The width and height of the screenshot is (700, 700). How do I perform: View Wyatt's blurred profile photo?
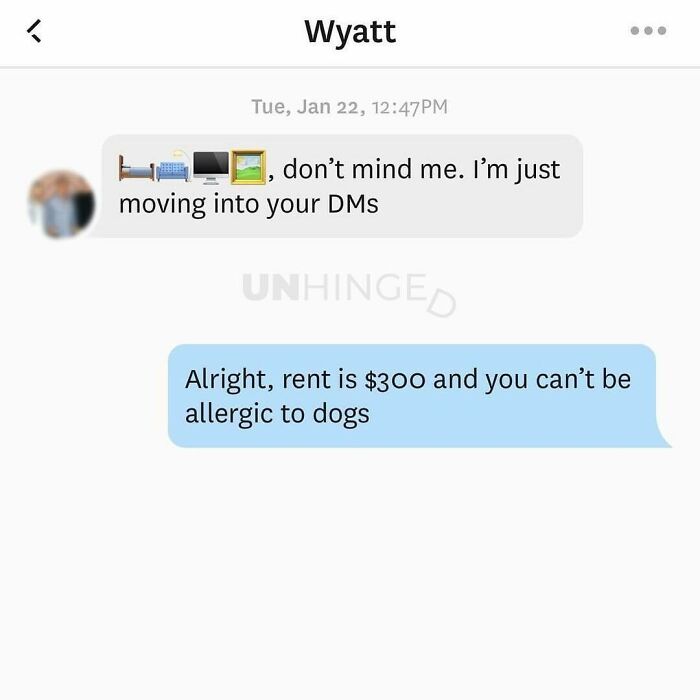click(x=62, y=204)
